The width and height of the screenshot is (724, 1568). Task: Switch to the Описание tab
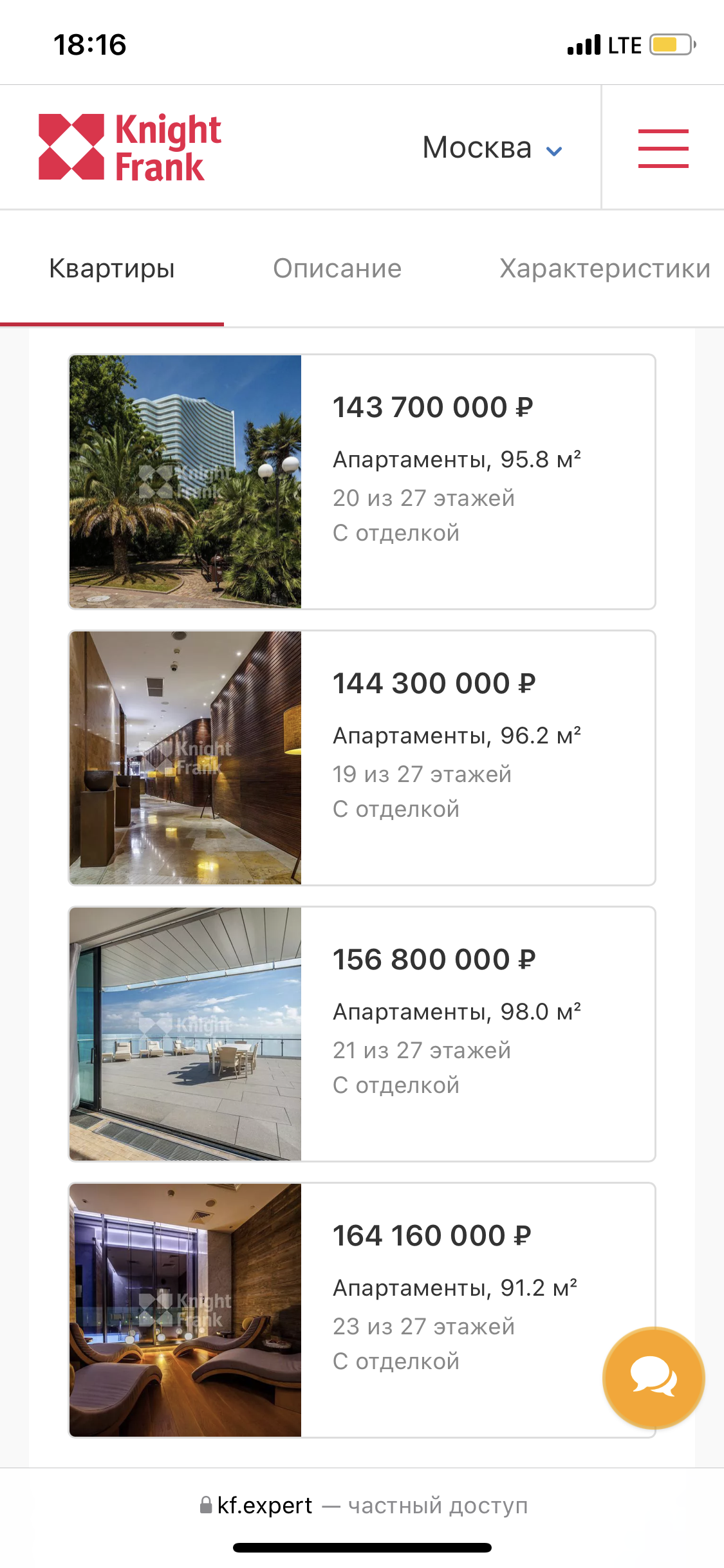click(x=337, y=268)
